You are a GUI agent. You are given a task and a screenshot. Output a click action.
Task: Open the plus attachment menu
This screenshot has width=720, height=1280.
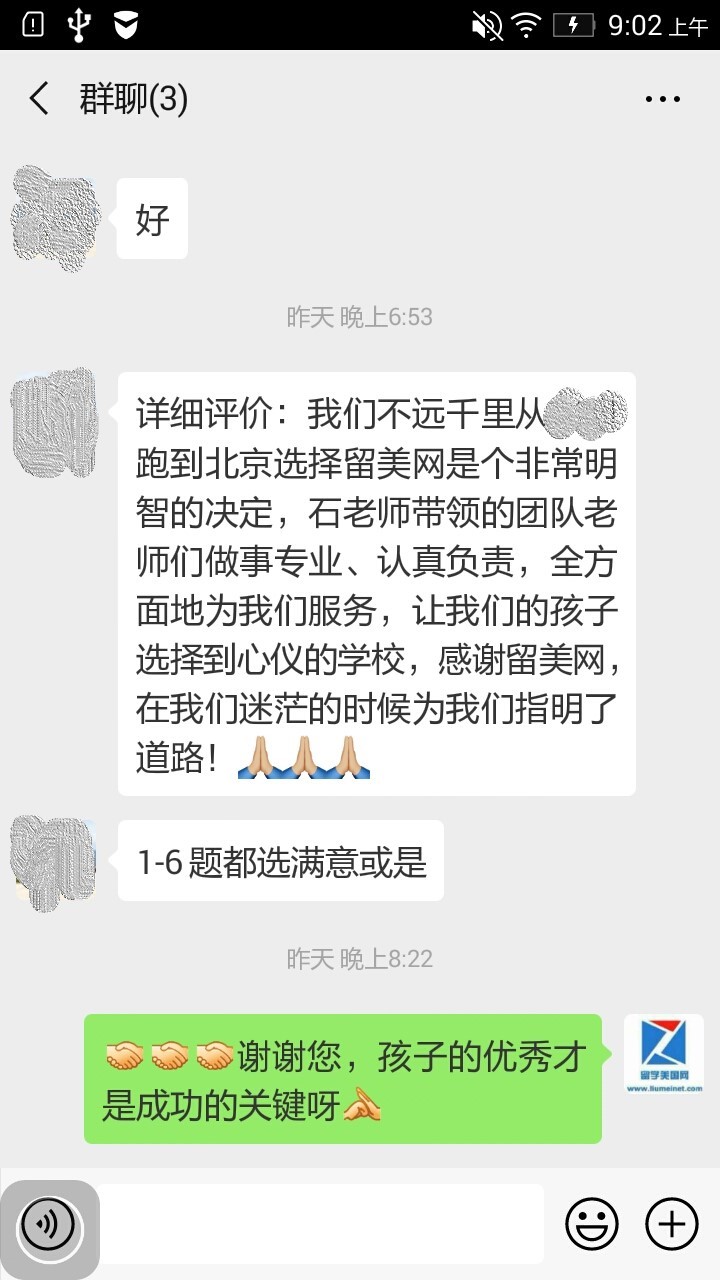click(671, 1223)
